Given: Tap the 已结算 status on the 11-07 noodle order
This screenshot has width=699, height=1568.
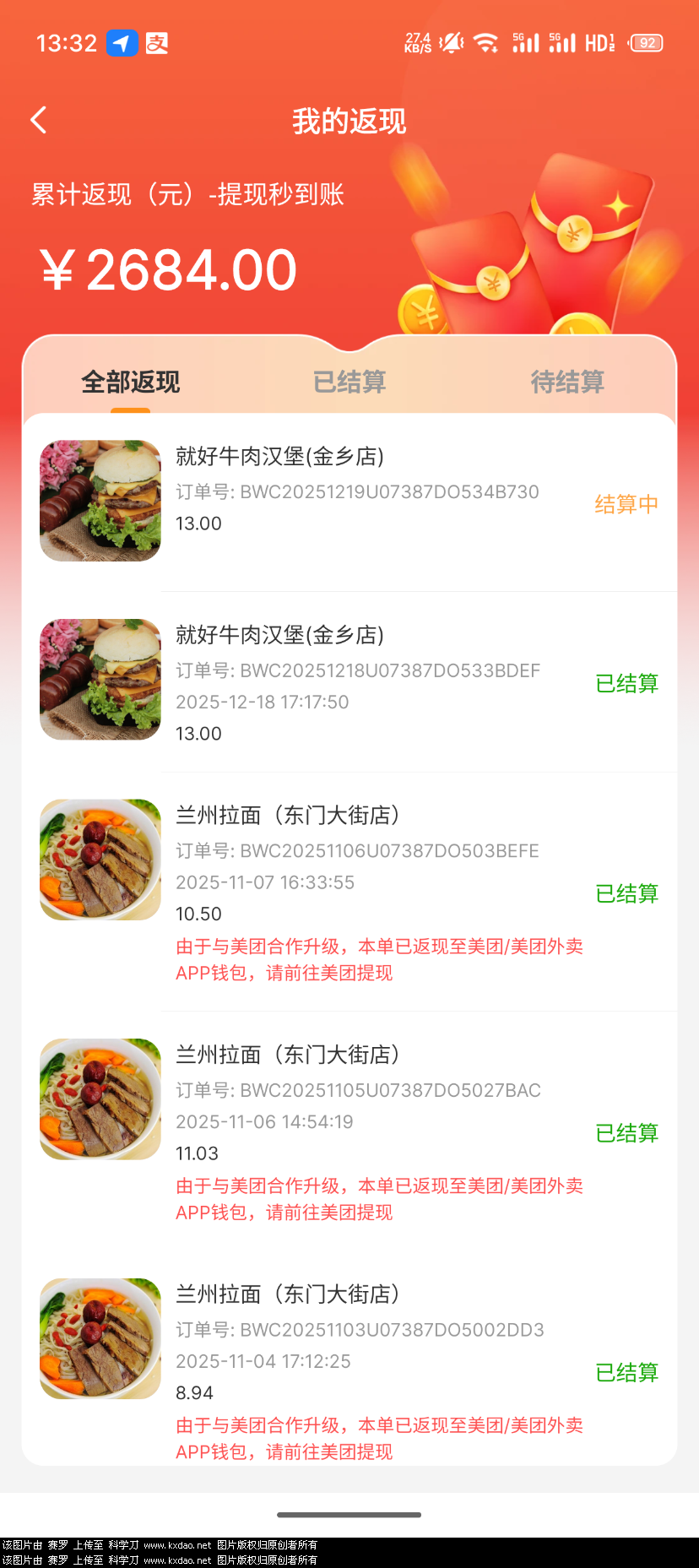Looking at the screenshot, I should click(x=627, y=893).
